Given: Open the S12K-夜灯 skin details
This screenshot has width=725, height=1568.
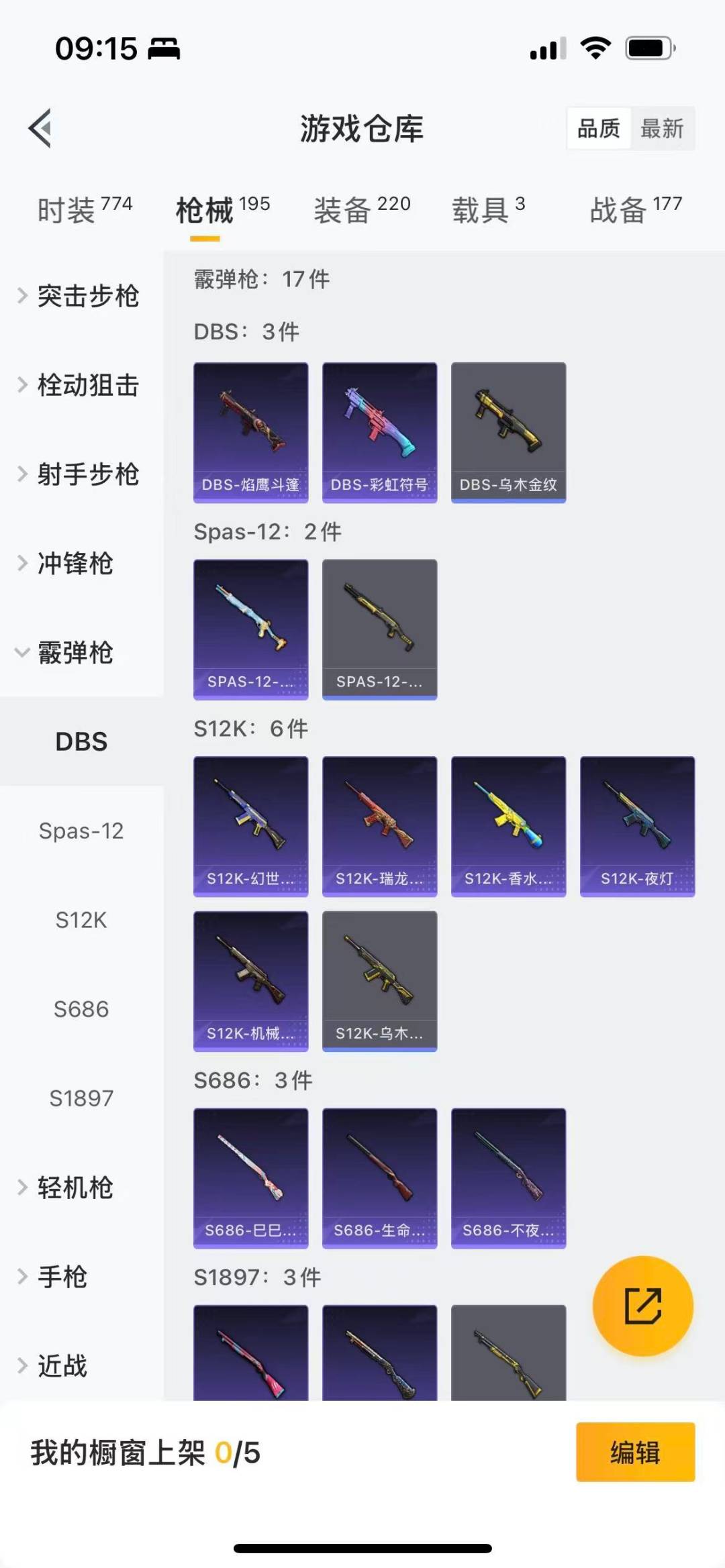Looking at the screenshot, I should point(636,827).
